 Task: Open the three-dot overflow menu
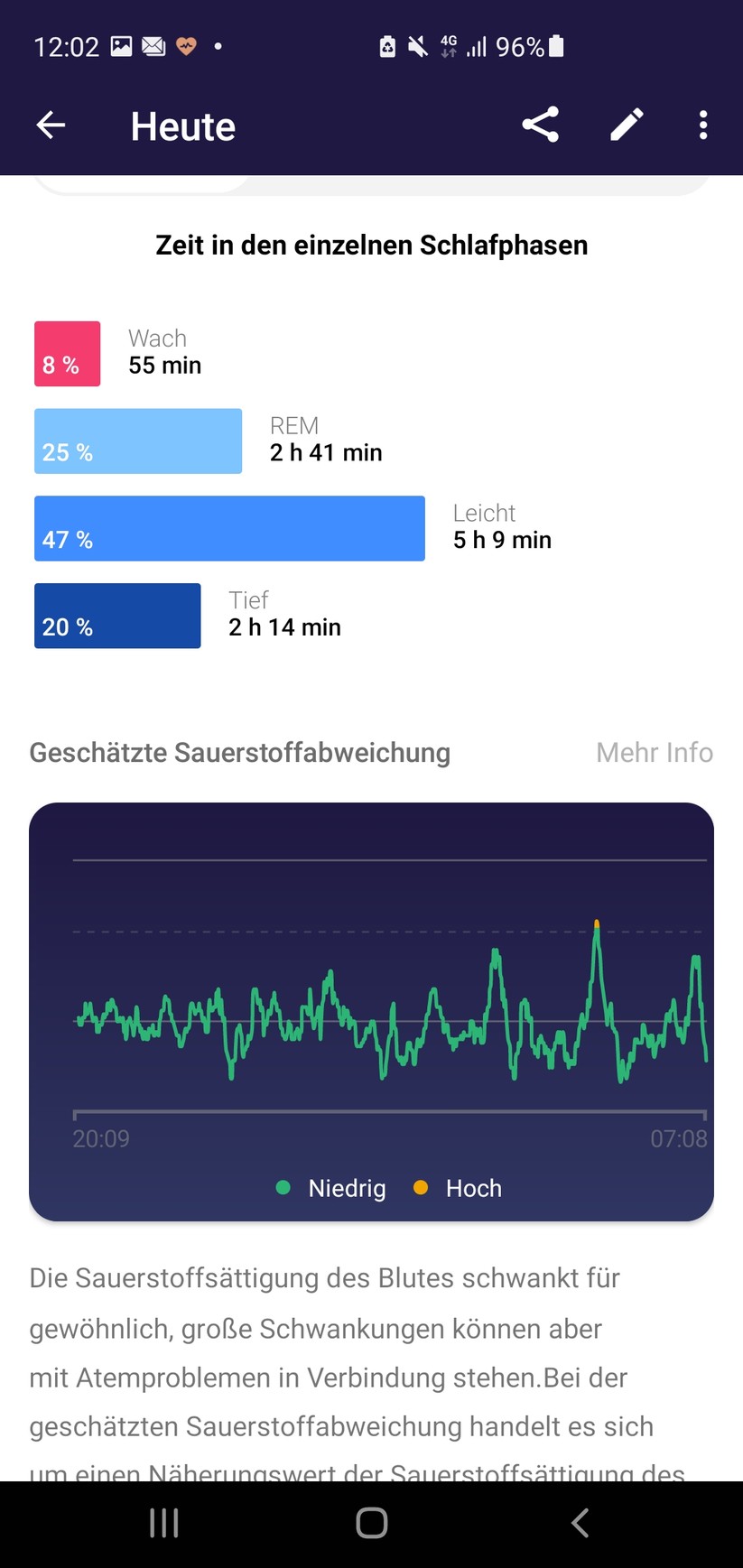coord(702,125)
